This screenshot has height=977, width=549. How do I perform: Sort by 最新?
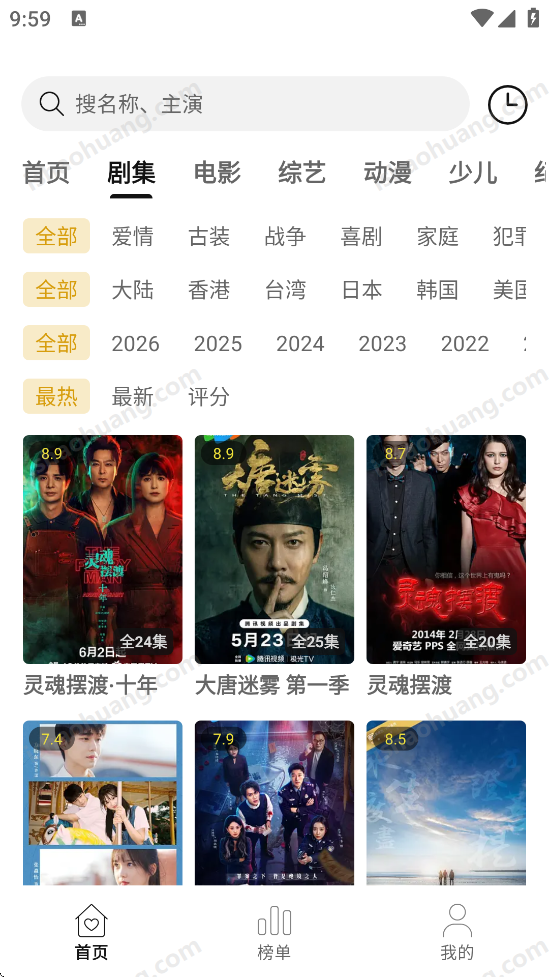point(133,396)
